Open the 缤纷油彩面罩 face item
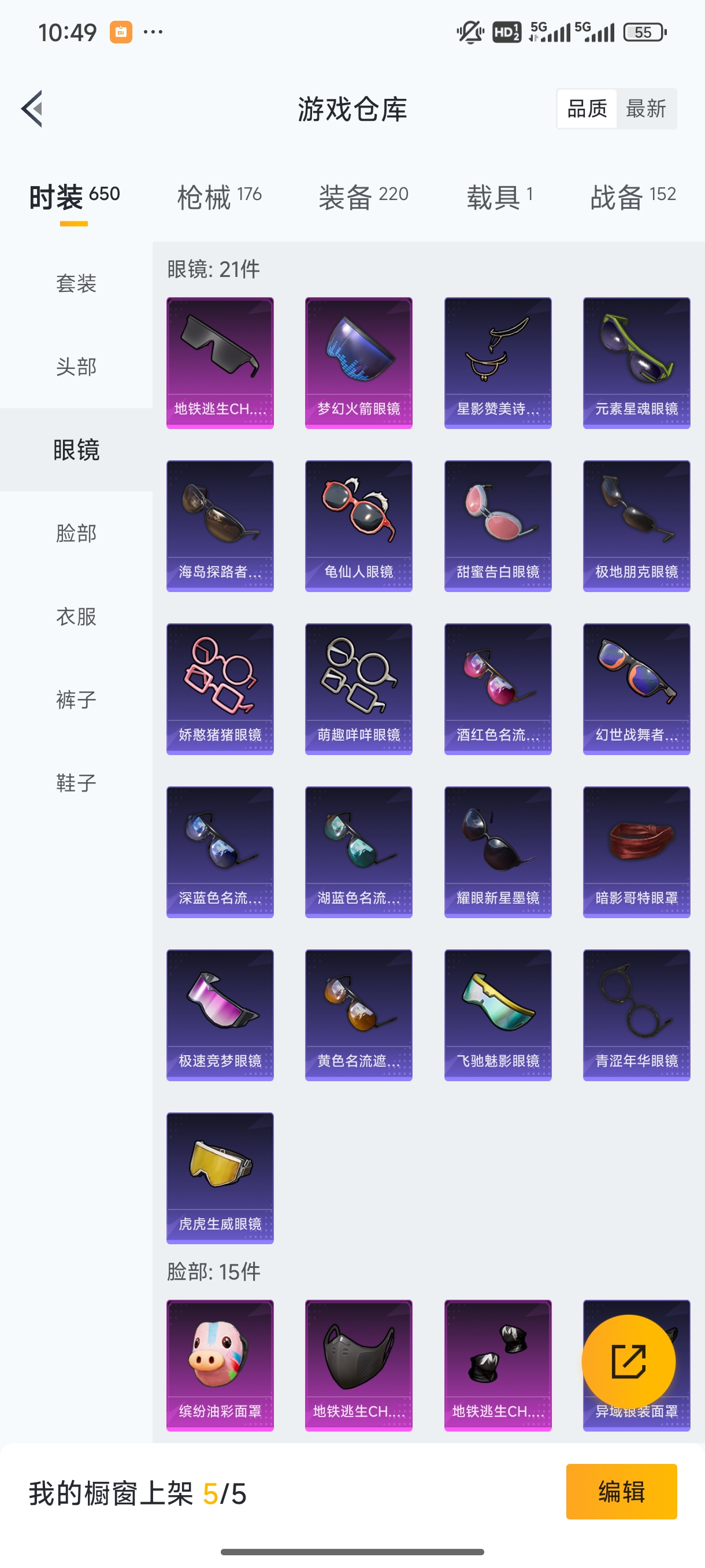This screenshot has width=705, height=1568. pos(220,1363)
